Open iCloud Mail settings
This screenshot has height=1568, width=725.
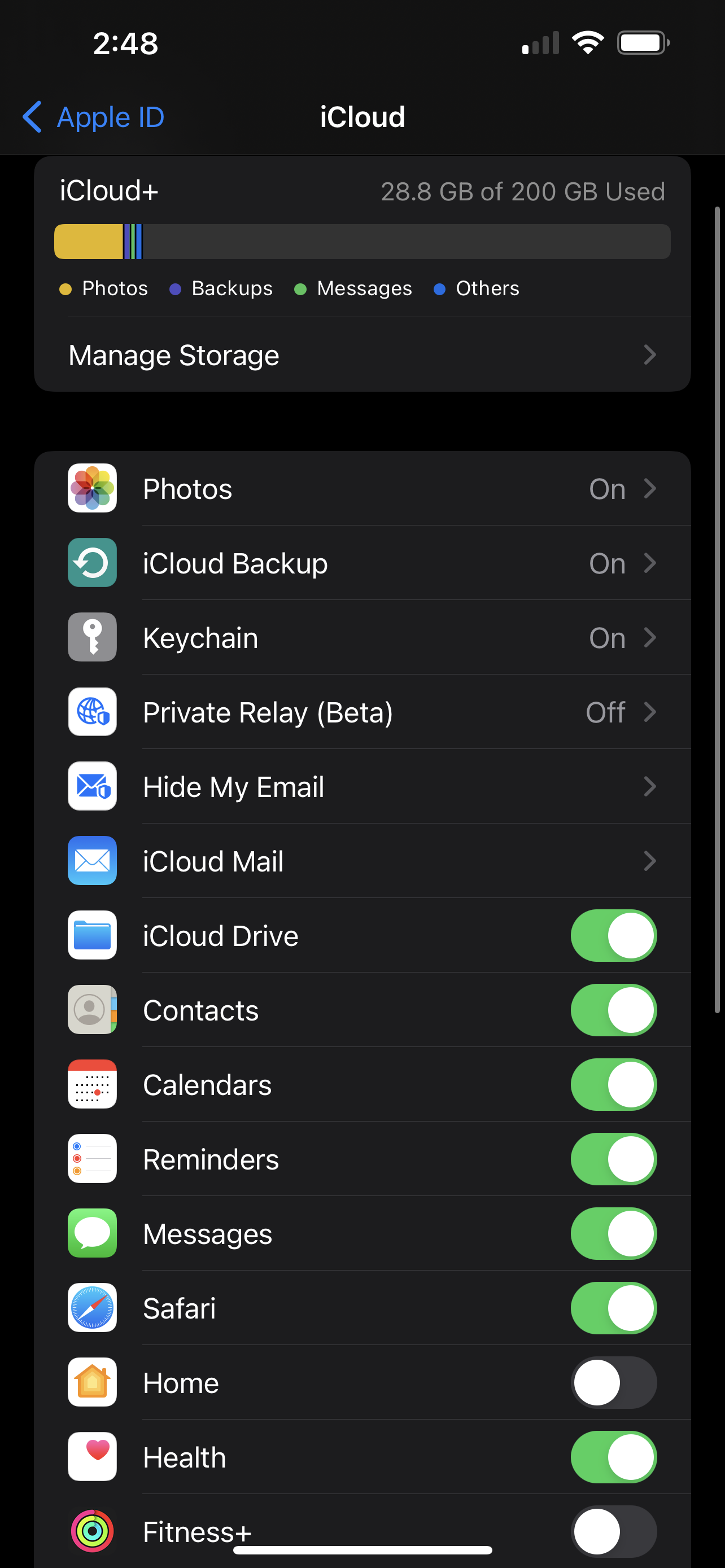[362, 861]
